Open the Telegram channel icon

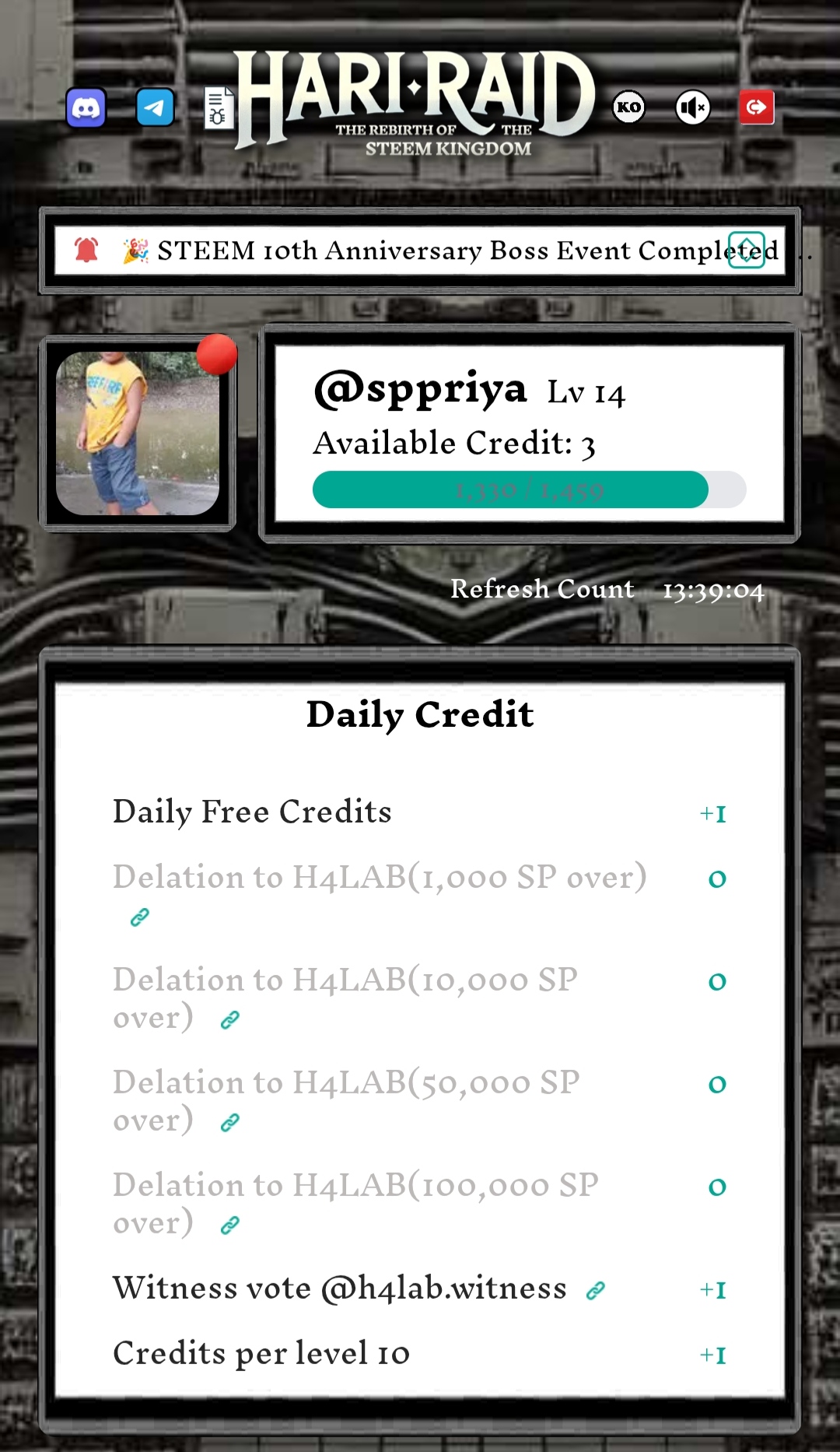click(x=155, y=107)
